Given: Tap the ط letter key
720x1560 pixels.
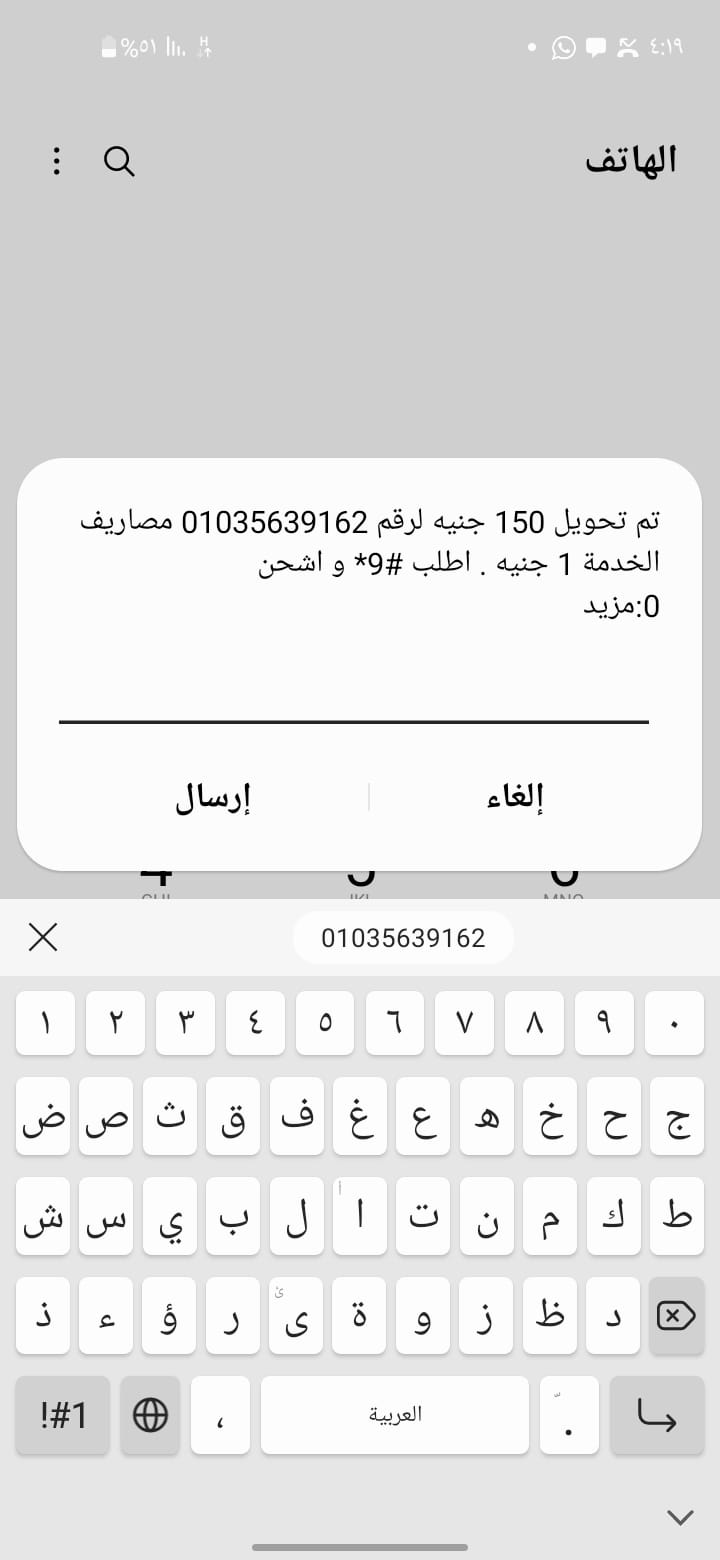Looking at the screenshot, I should [x=677, y=1216].
